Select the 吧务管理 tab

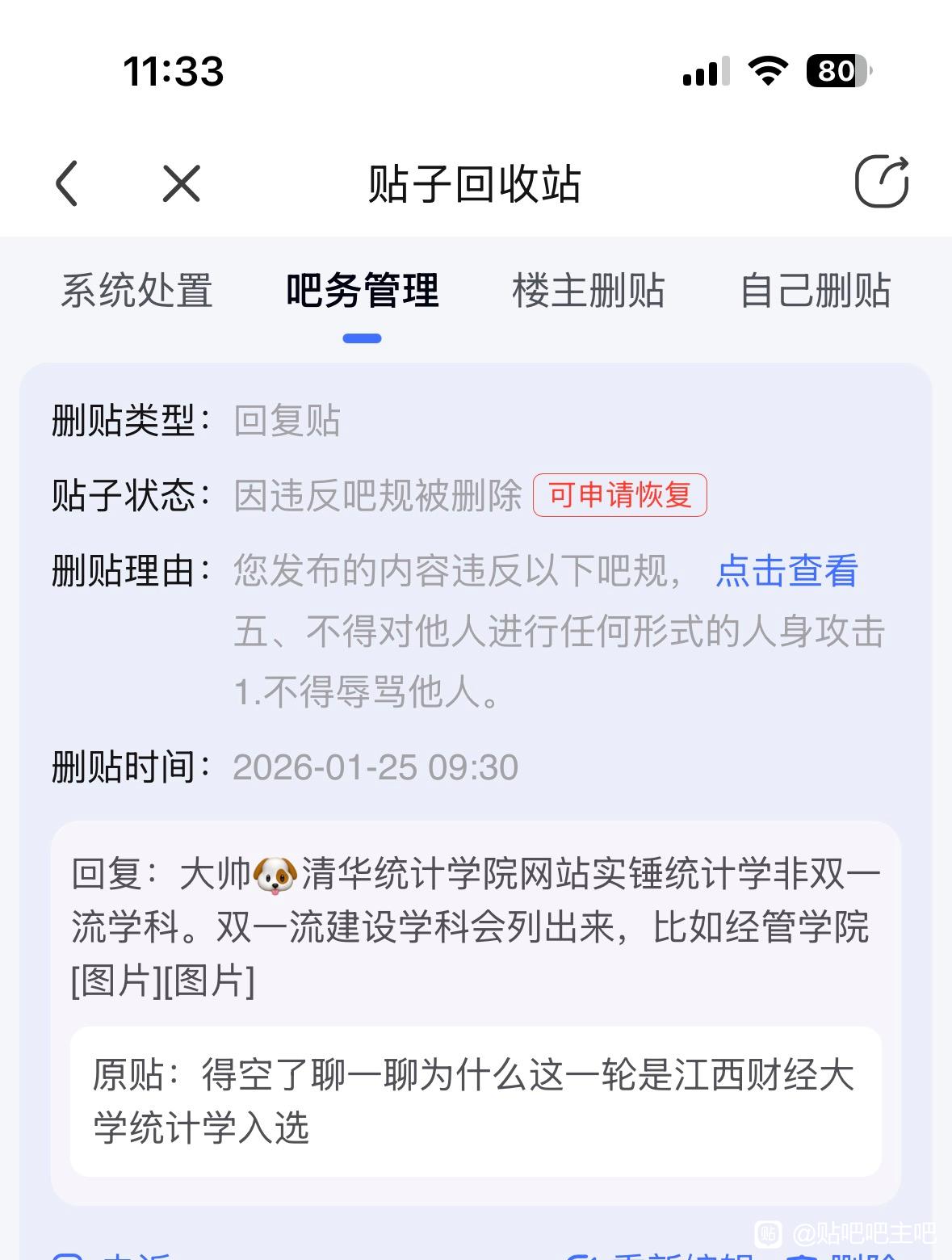point(363,291)
